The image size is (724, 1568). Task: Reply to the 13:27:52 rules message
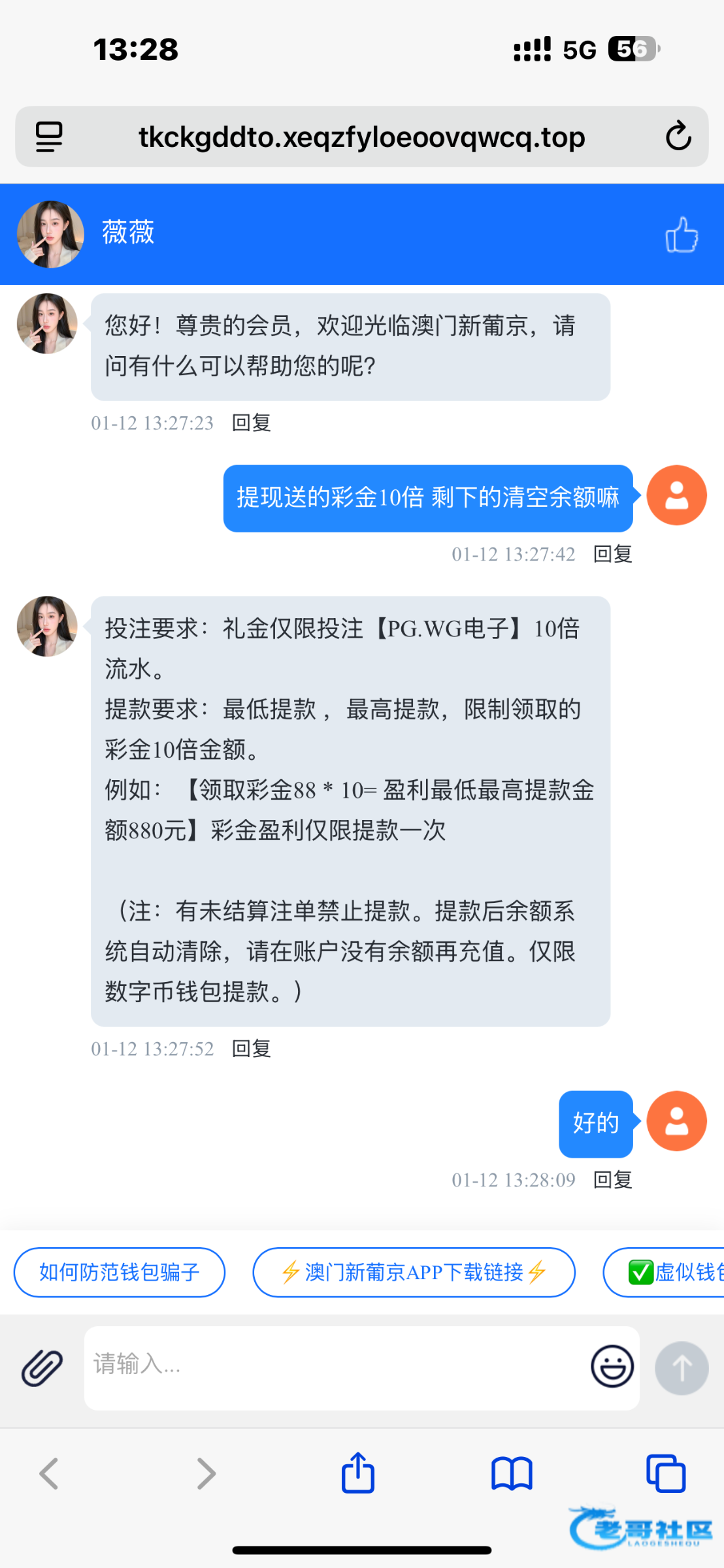click(252, 1049)
